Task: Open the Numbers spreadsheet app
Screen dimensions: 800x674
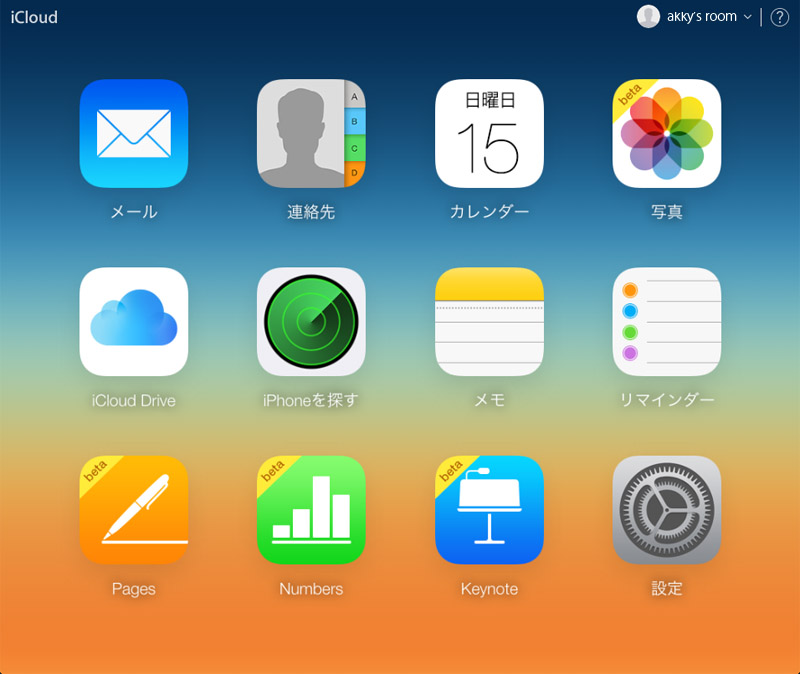Action: point(311,510)
